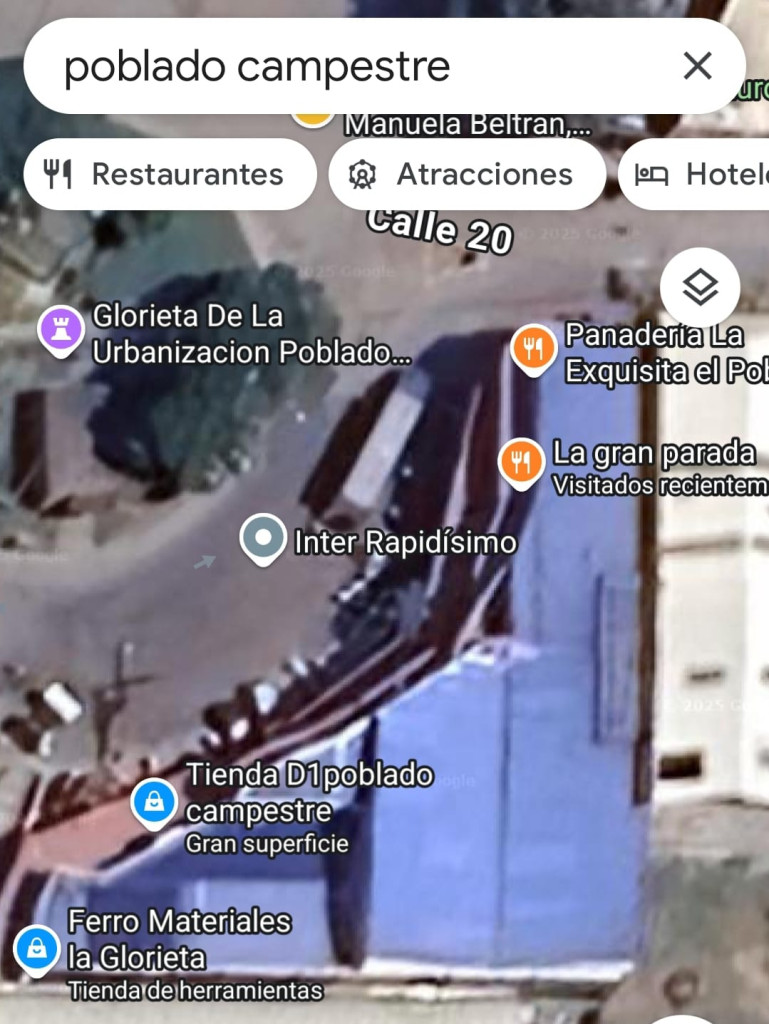Image resolution: width=769 pixels, height=1024 pixels.
Task: Open the map layers switcher icon
Action: (x=700, y=287)
